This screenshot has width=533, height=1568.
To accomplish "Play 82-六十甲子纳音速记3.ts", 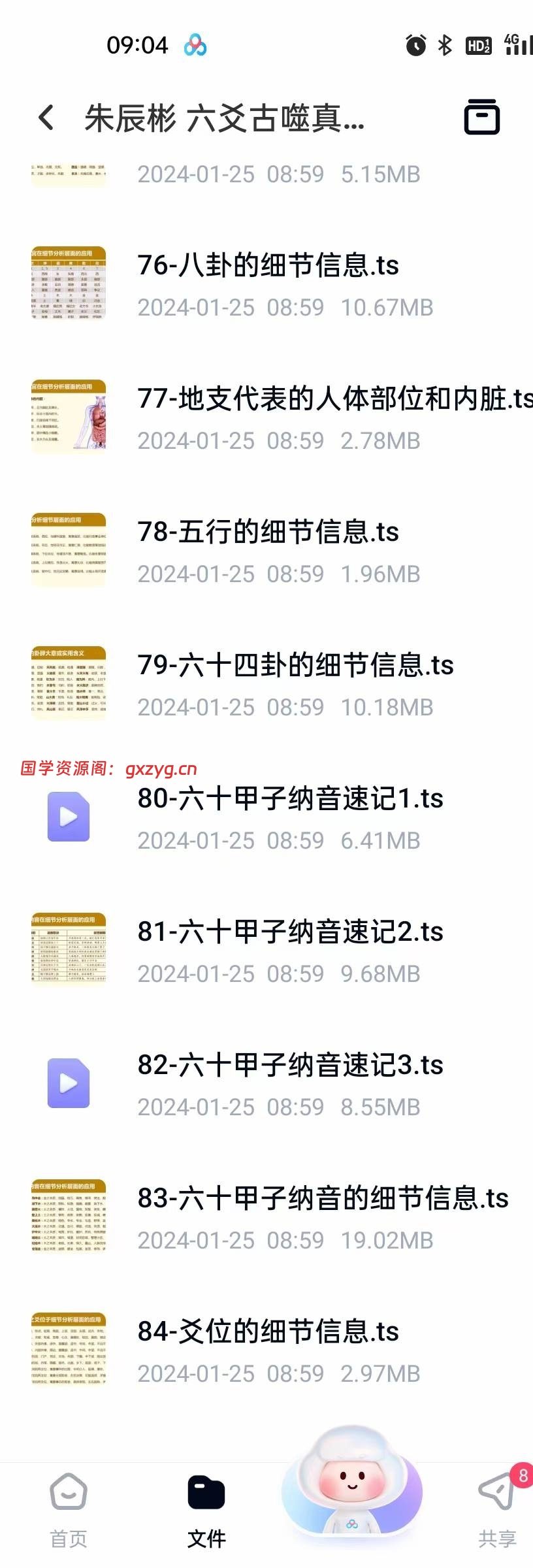I will (x=290, y=1066).
